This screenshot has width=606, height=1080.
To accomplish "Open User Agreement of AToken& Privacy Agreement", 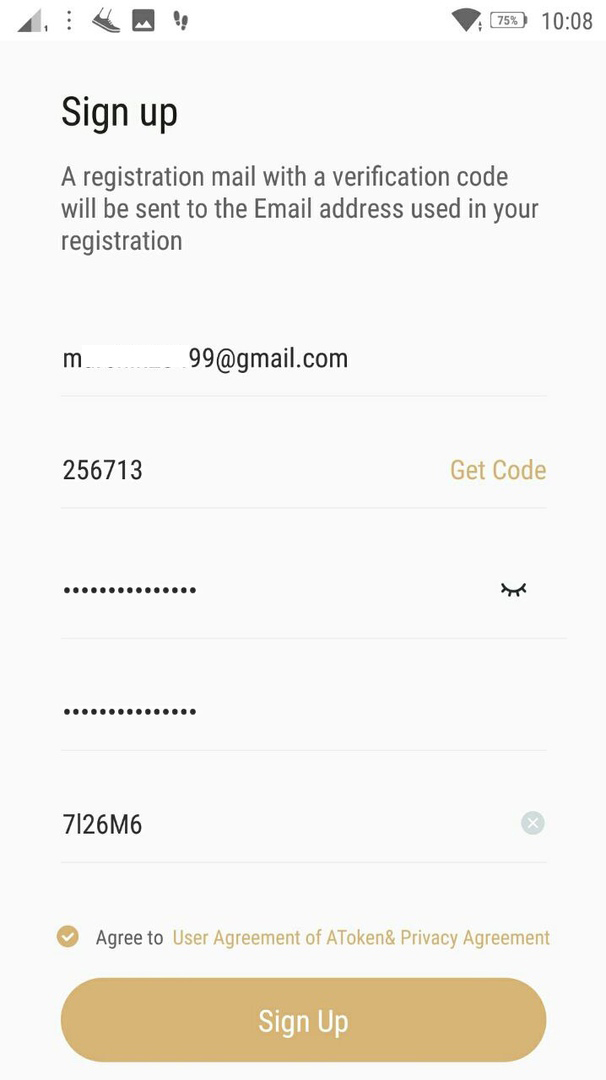I will pyautogui.click(x=361, y=938).
